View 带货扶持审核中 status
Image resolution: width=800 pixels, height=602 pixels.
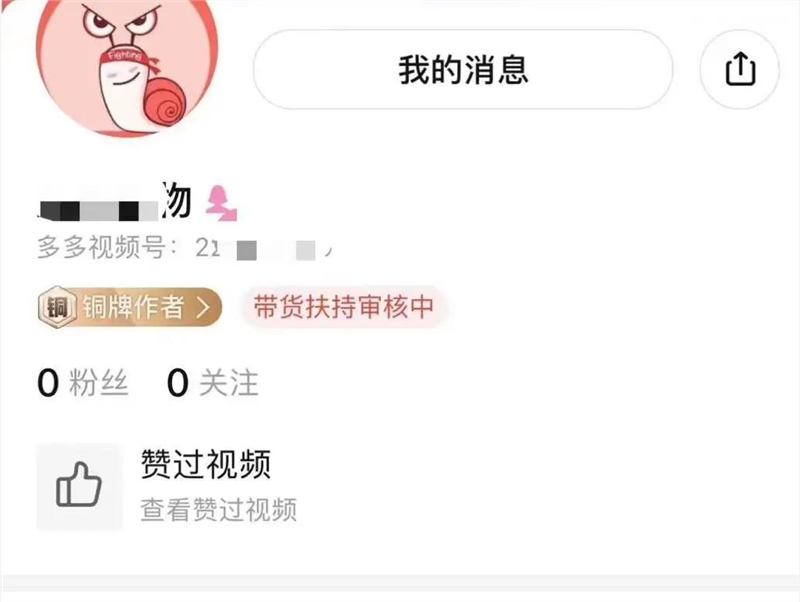click(x=343, y=307)
